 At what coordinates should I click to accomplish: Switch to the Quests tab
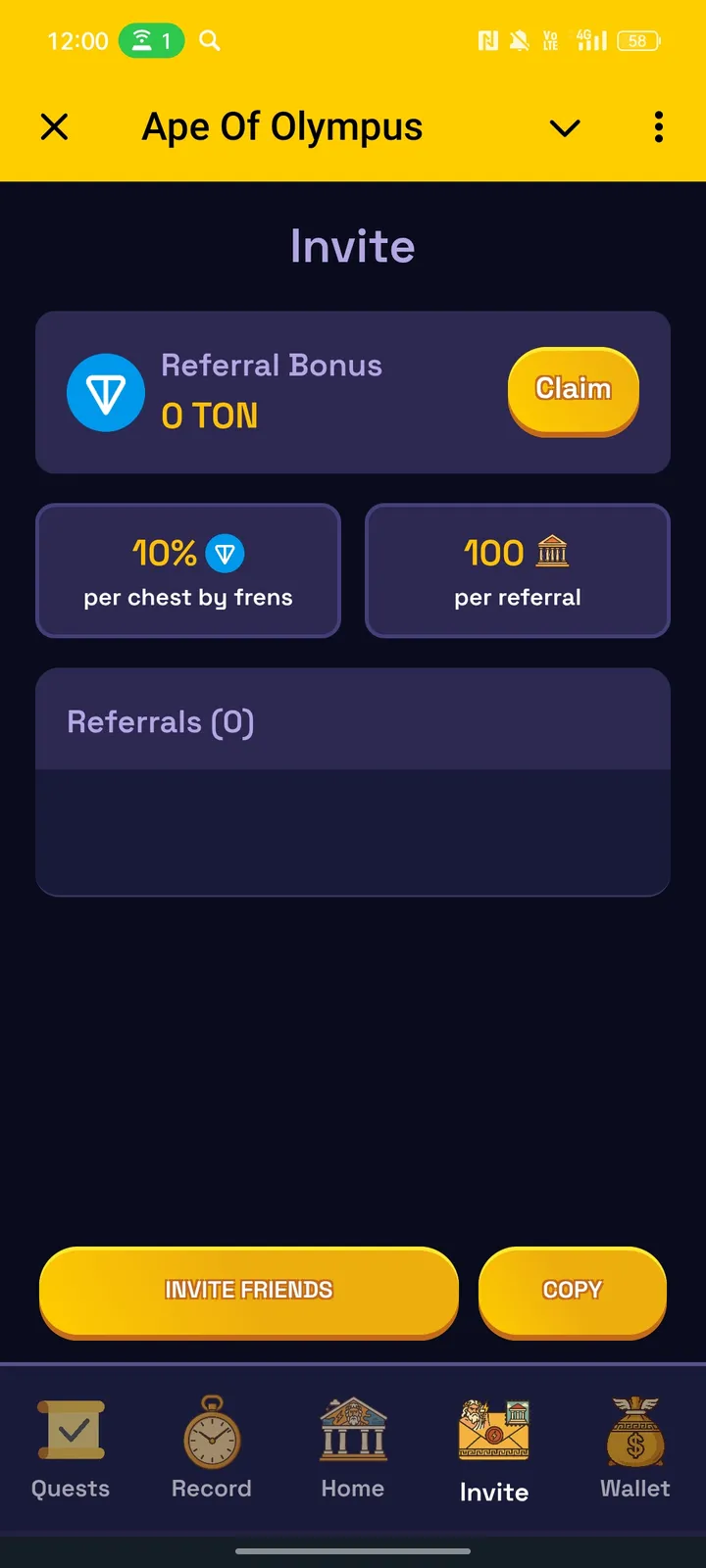(71, 1448)
